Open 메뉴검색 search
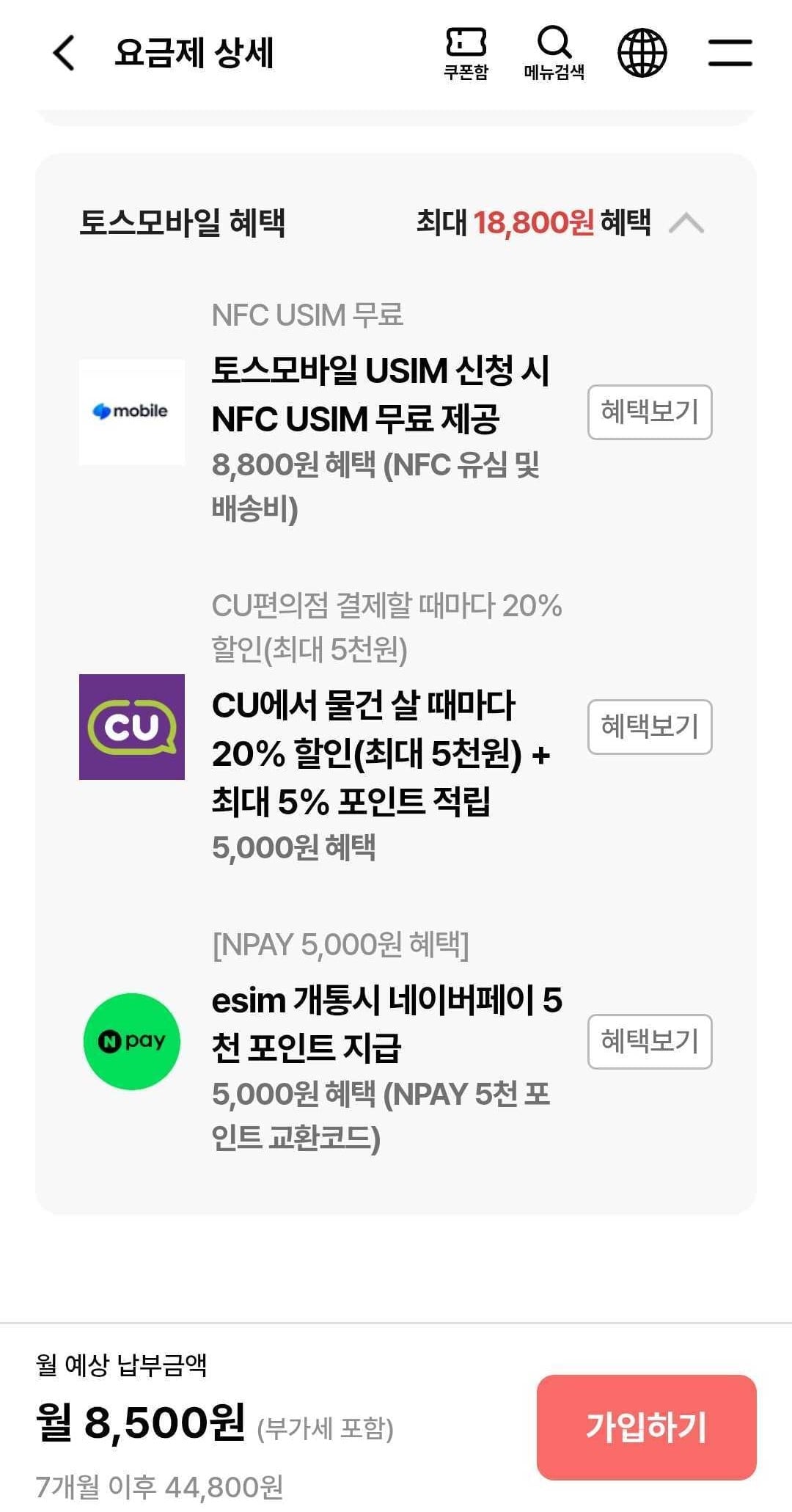The width and height of the screenshot is (792, 1512). click(x=554, y=54)
